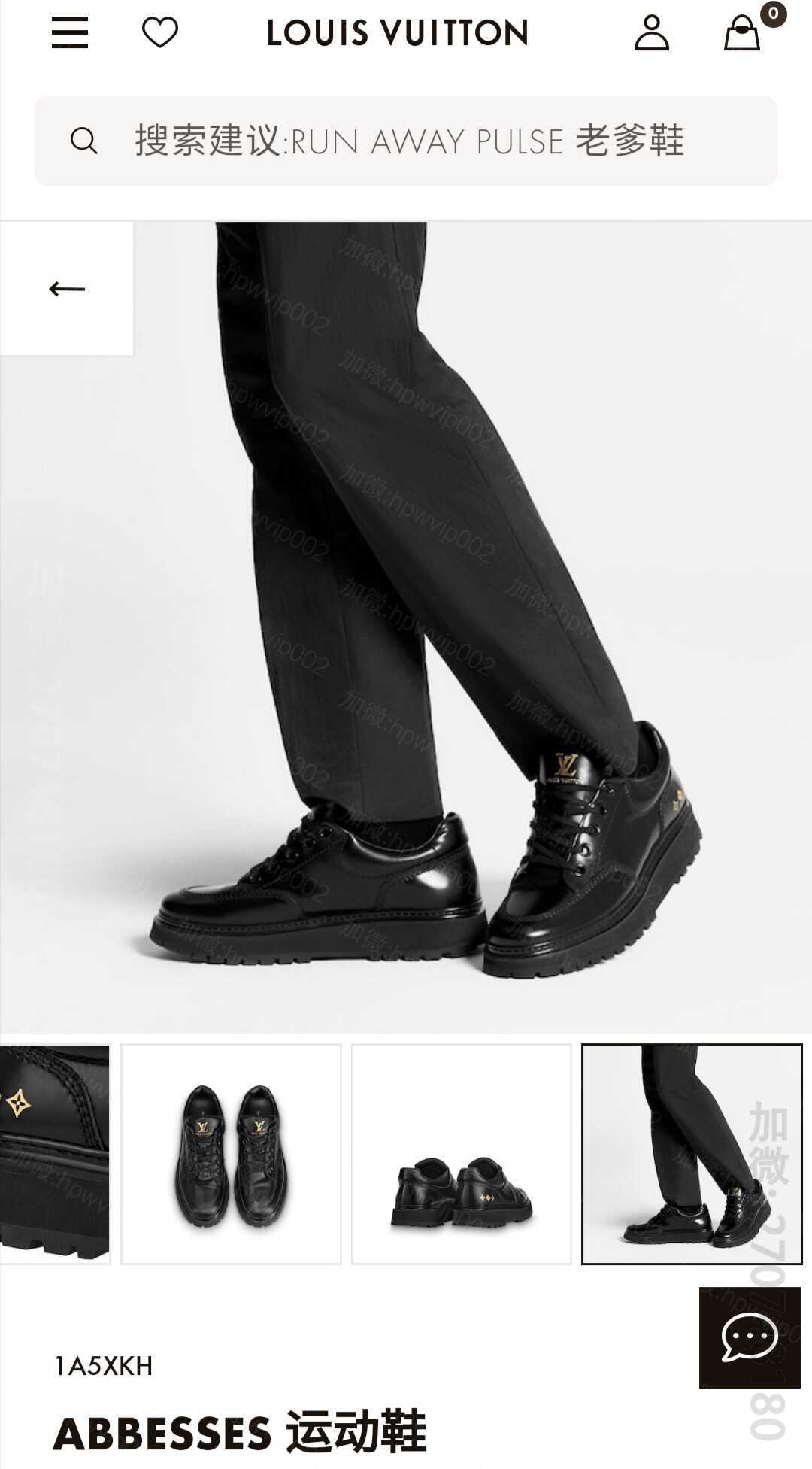812x1469 pixels.
Task: Select the rear-view shoes thumbnail
Action: pos(462,1154)
